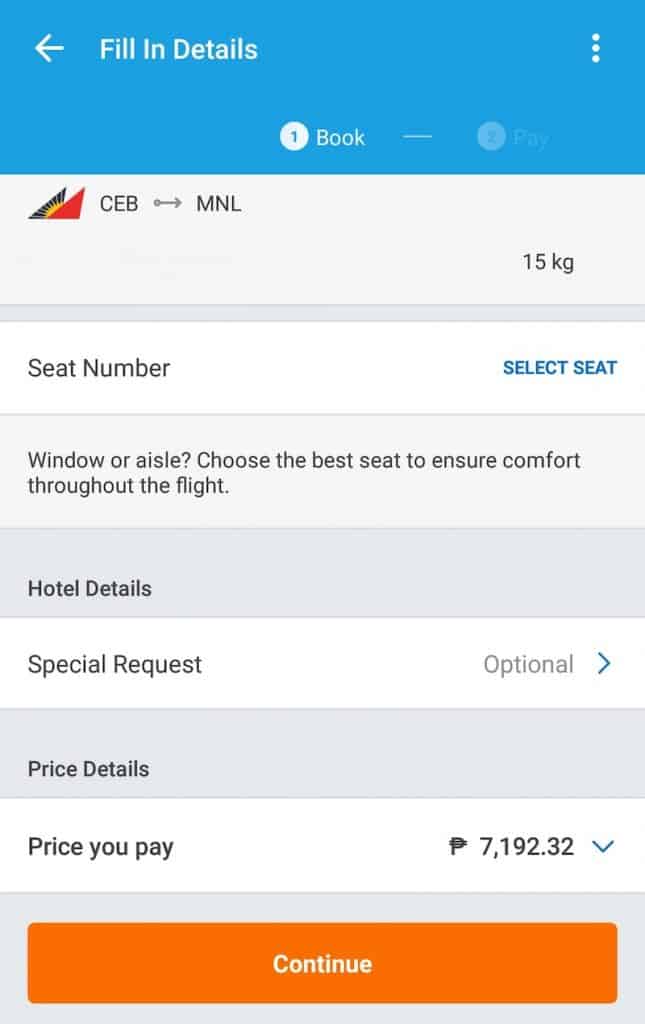
Task: Go back using the arrow icon
Action: click(x=49, y=49)
